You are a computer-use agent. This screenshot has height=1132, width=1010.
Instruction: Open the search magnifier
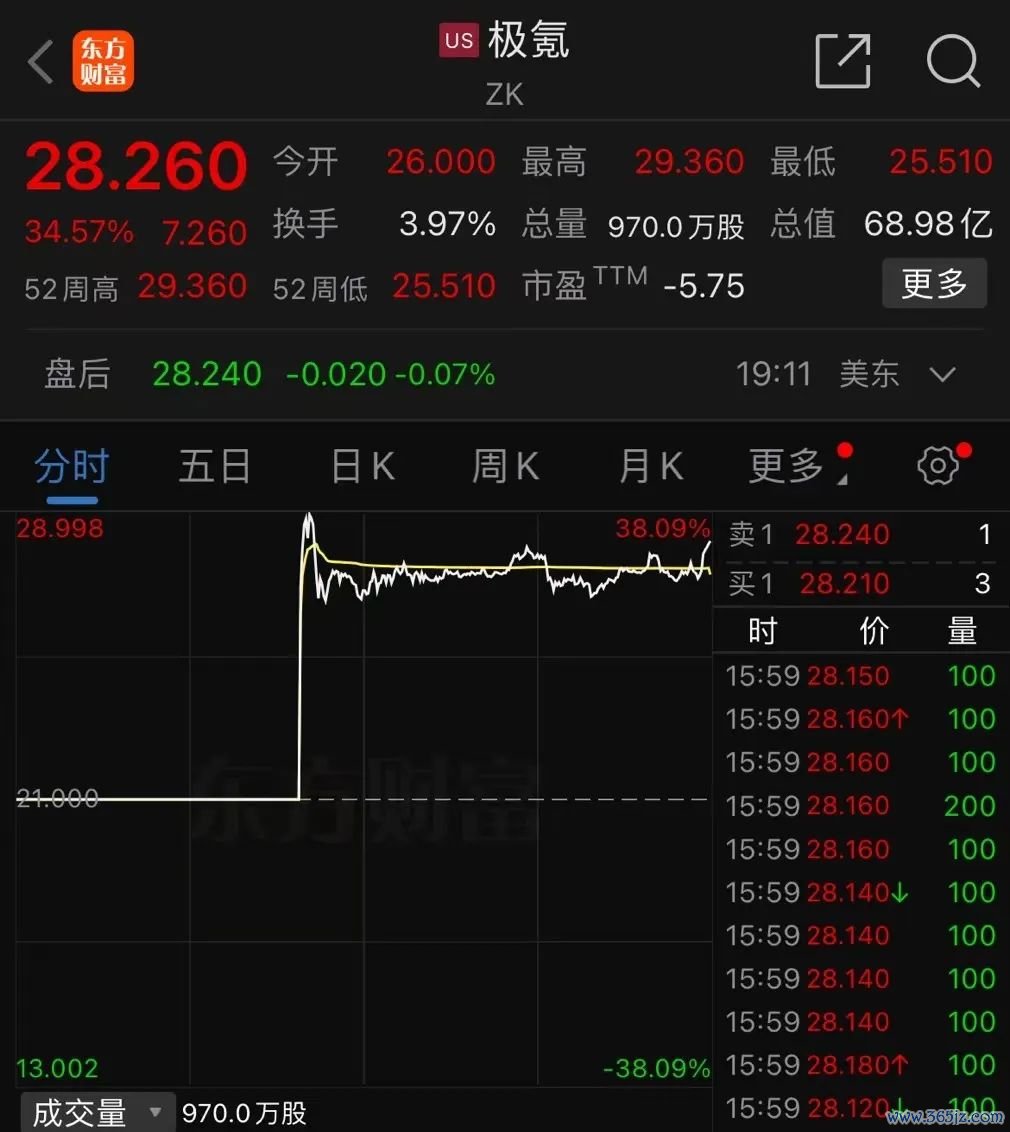(x=951, y=62)
